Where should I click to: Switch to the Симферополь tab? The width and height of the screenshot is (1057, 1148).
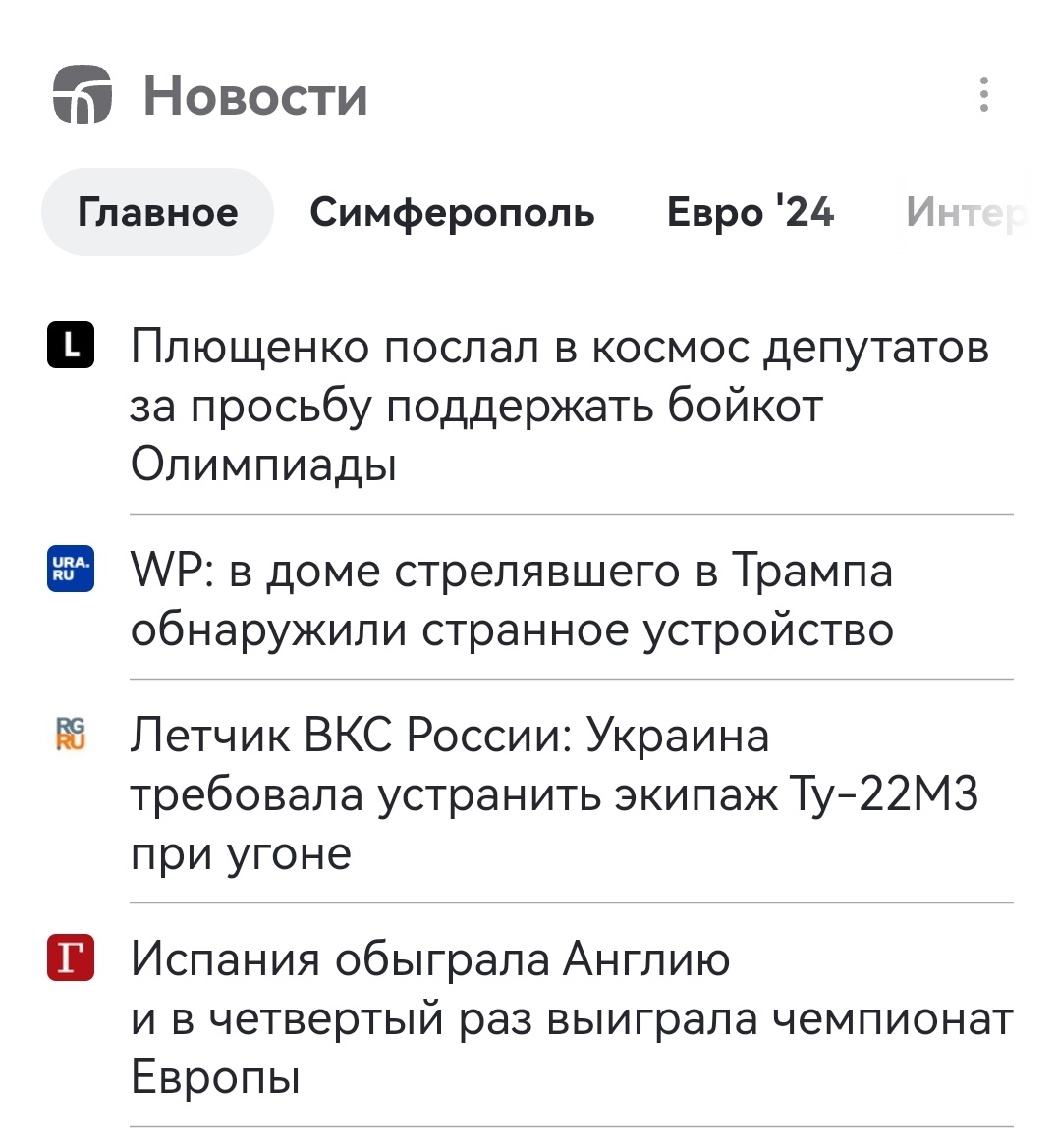point(454,212)
